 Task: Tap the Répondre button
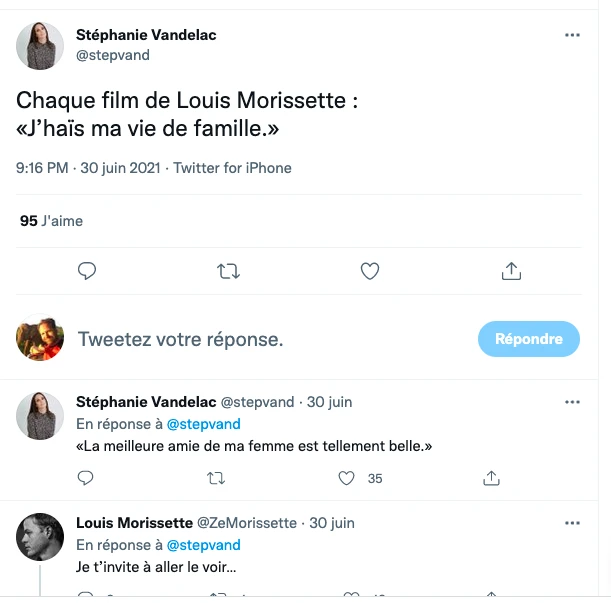click(x=528, y=339)
